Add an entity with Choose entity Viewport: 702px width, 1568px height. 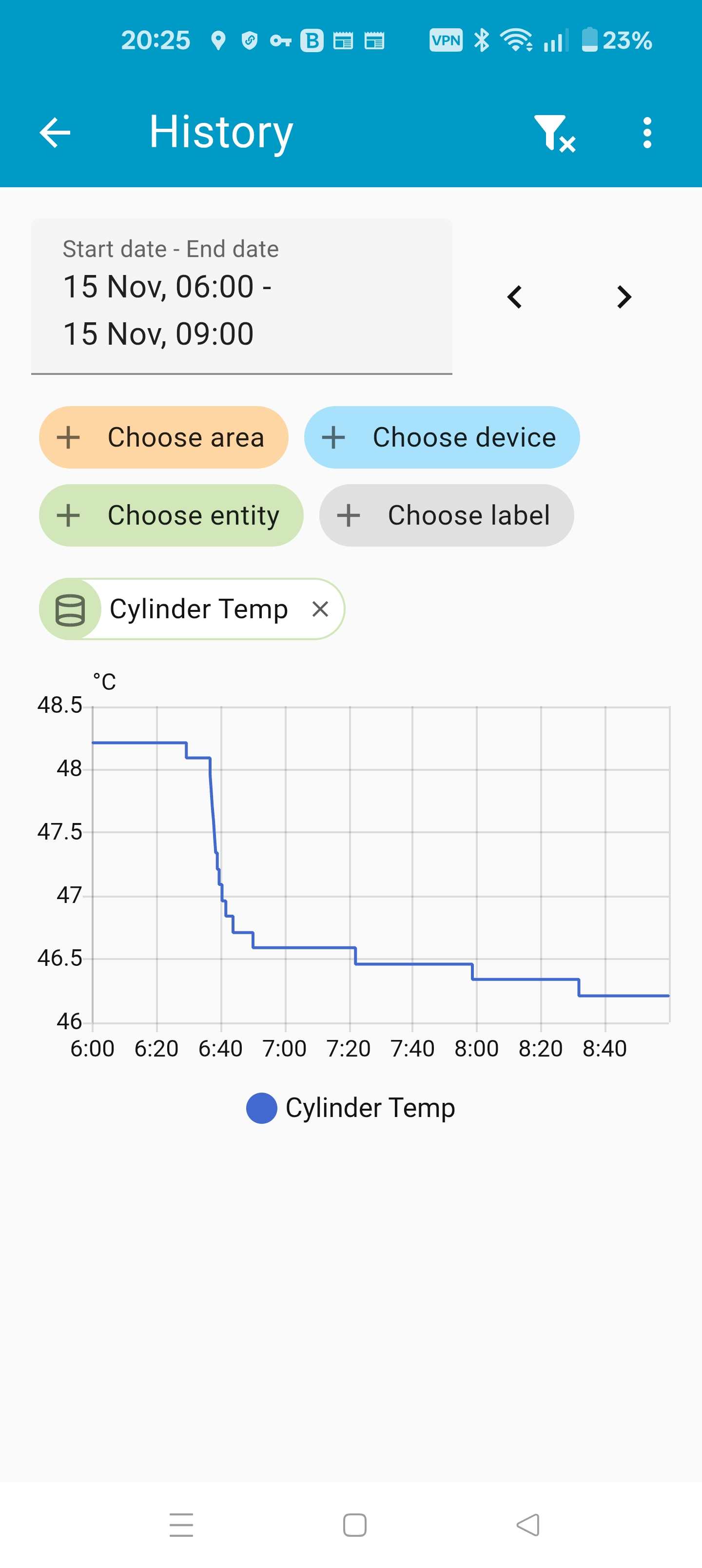(171, 515)
